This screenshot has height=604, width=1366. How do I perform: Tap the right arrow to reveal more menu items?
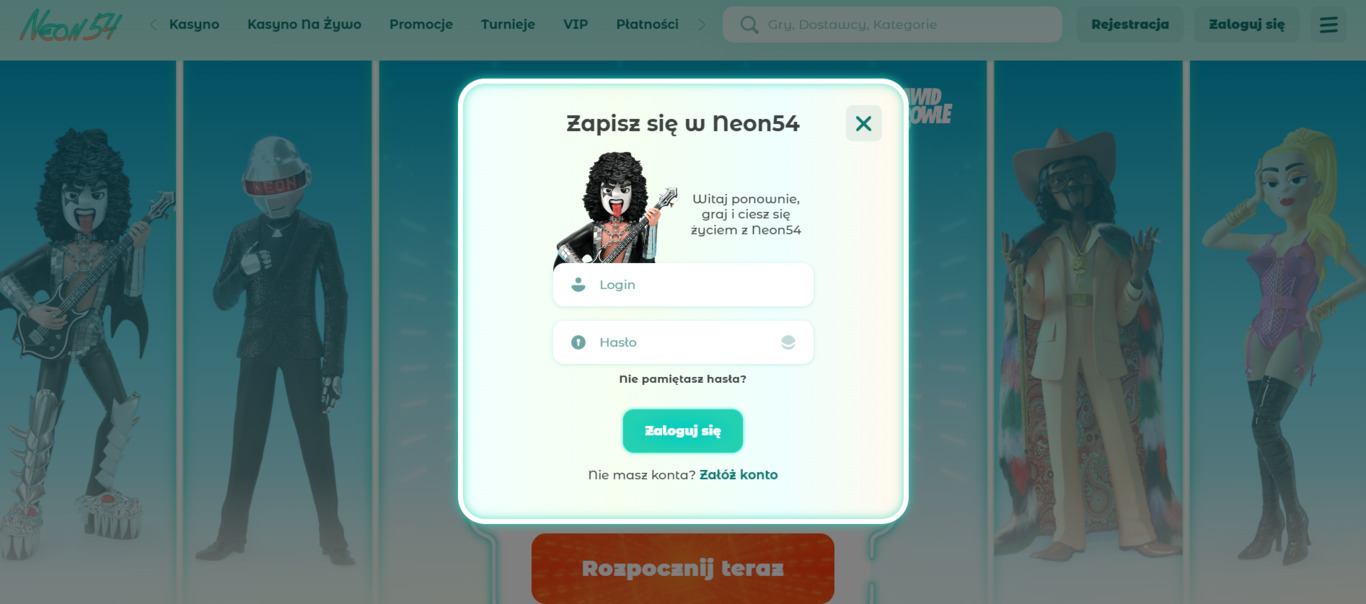coord(701,24)
